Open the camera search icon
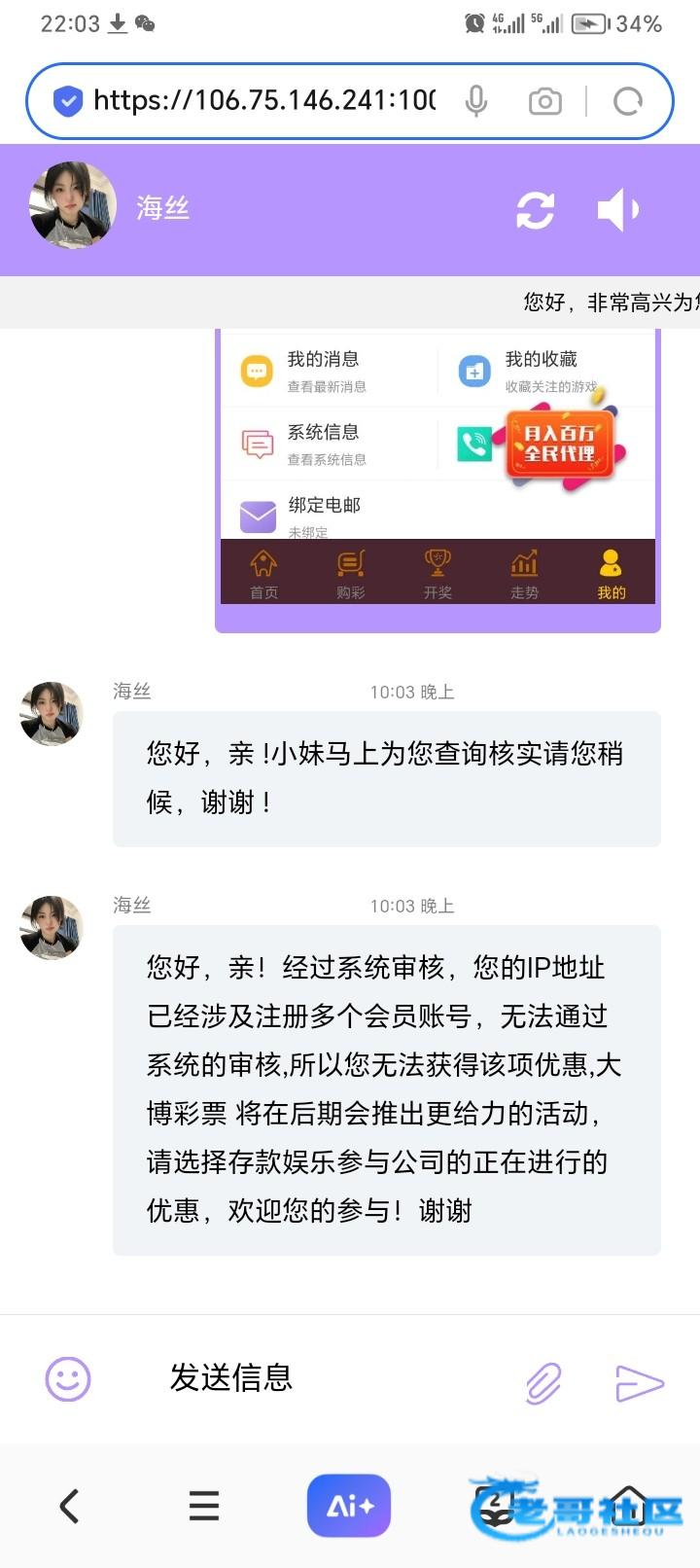 (544, 101)
